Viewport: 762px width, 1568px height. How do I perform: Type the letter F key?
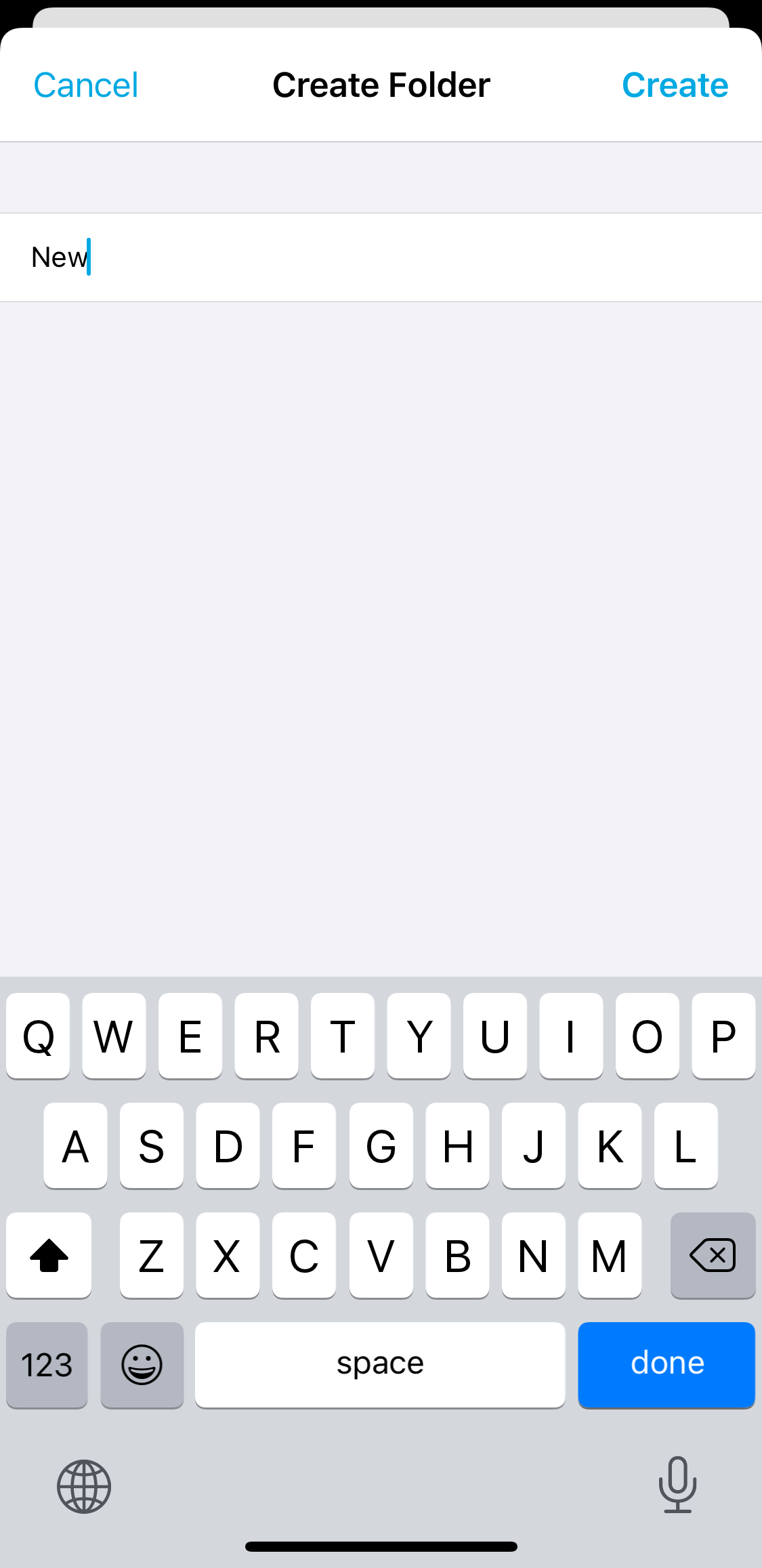[303, 1145]
